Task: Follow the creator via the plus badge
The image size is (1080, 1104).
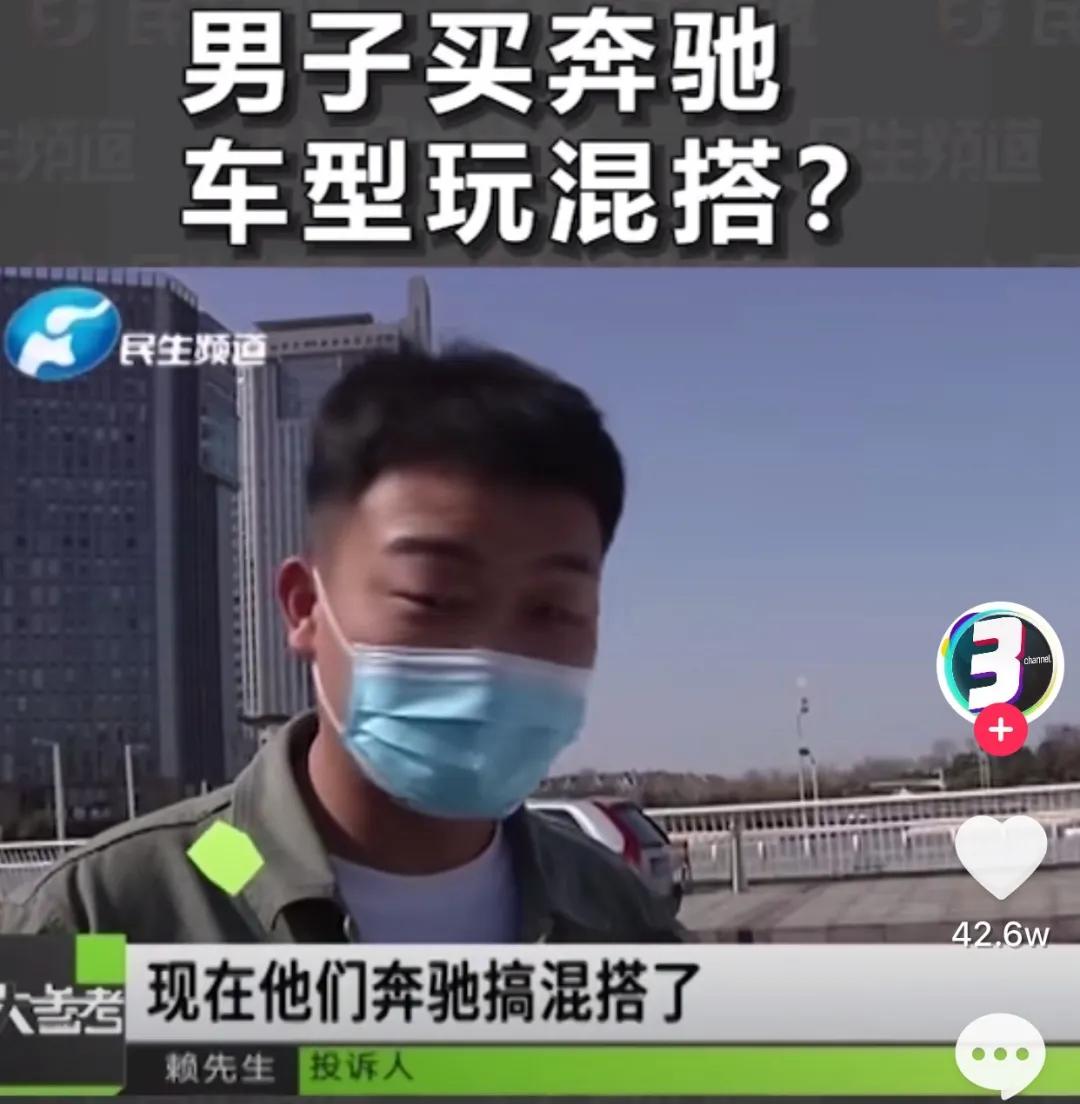Action: (x=1000, y=734)
